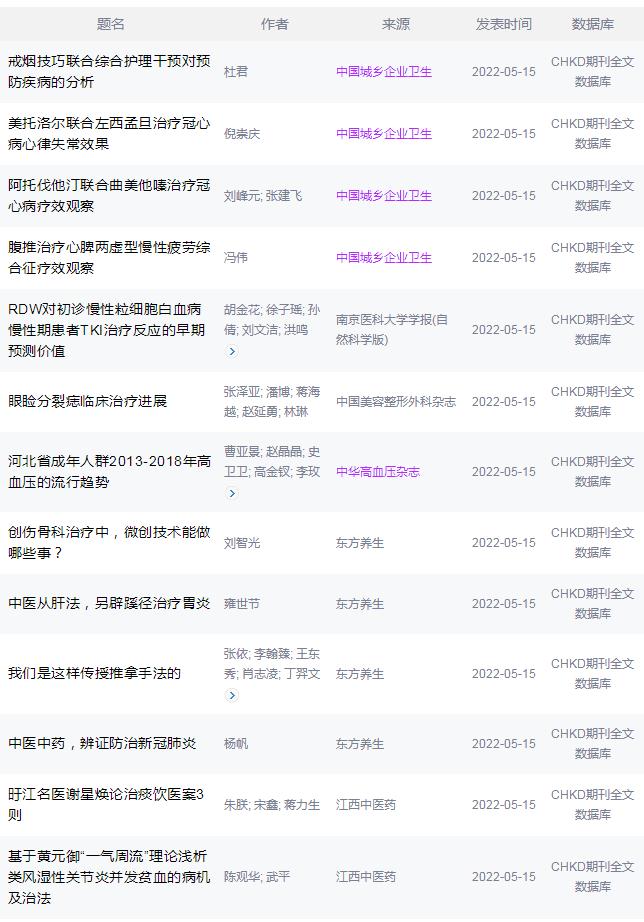
Task: Open article 创伤骨科治疗中,微创技术能做哪些事?
Action: (x=109, y=542)
